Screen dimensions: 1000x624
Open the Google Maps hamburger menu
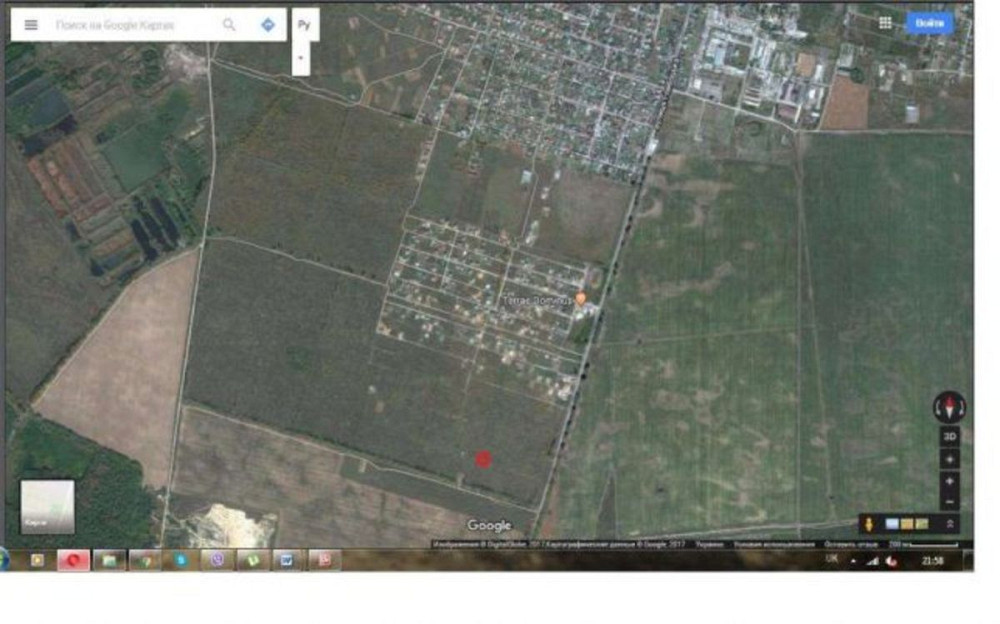coord(31,25)
